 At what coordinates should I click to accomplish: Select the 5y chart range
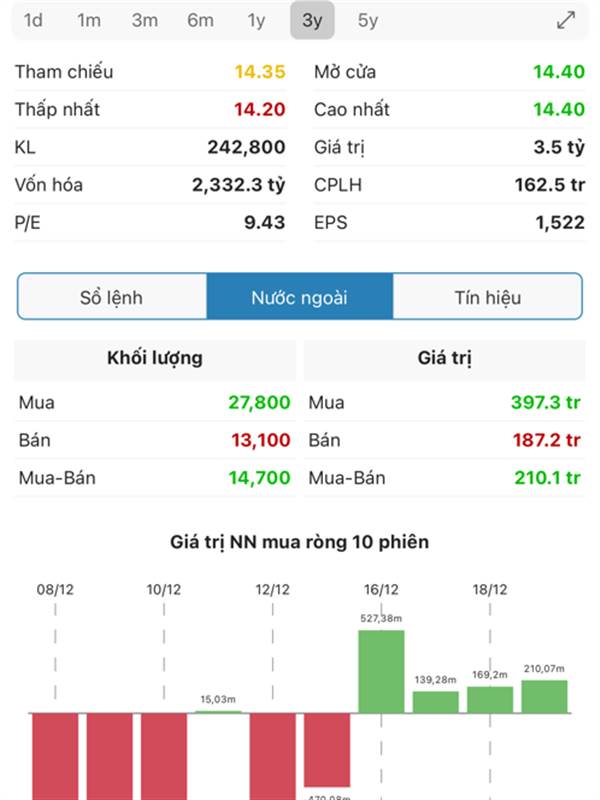[x=368, y=20]
